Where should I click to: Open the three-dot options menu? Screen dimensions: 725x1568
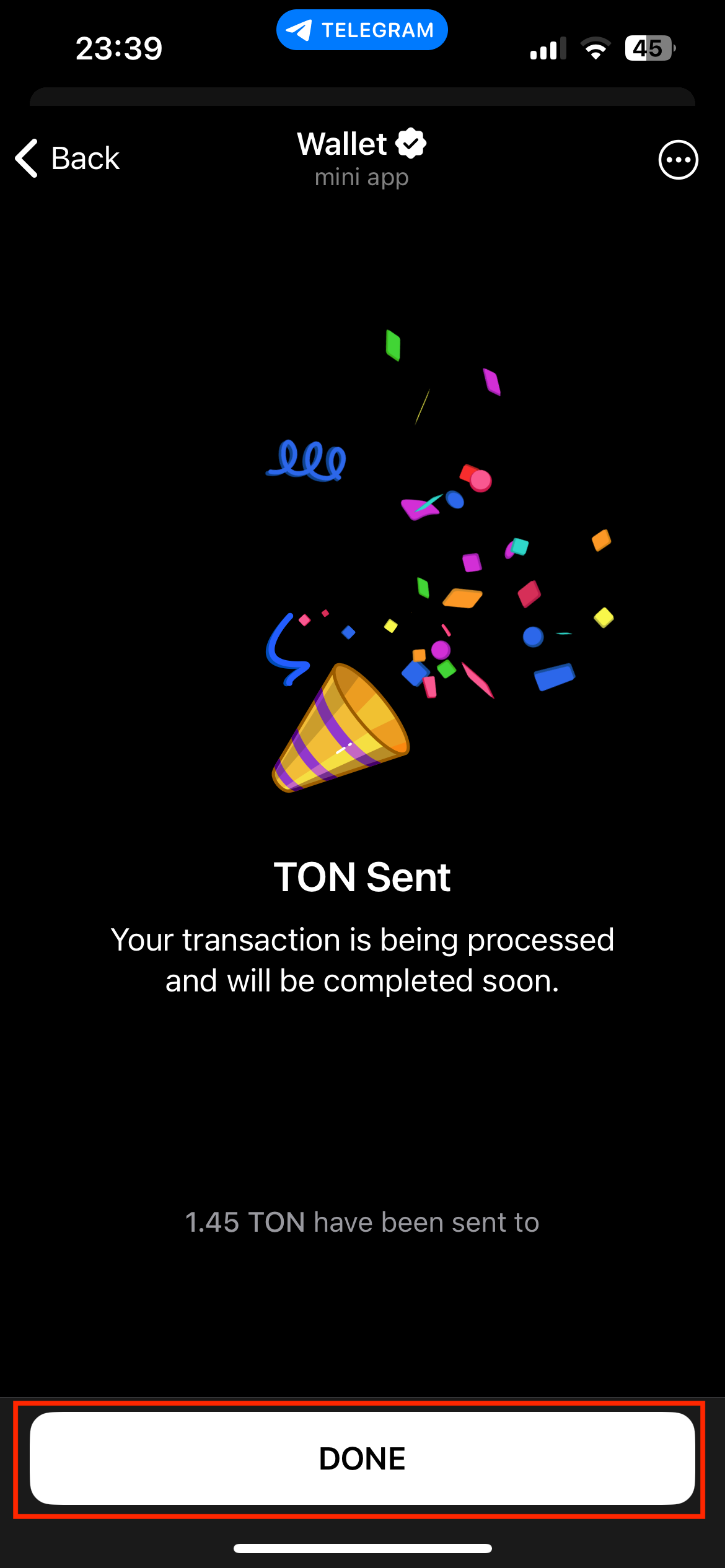pos(678,160)
